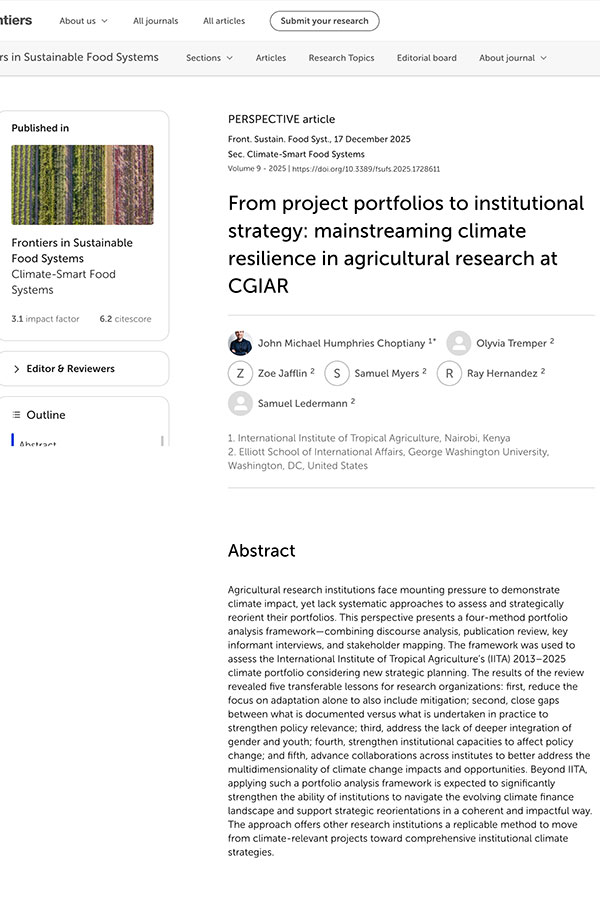This screenshot has width=600, height=900.
Task: Jump to Abstract in the outline
Action: 37,443
